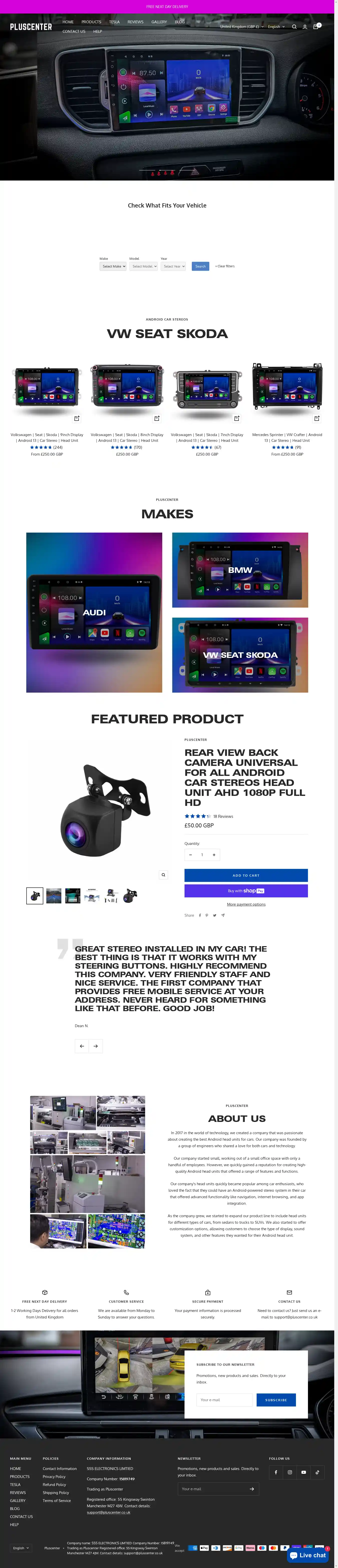Open Refund Policy in footer
The image size is (338, 1568).
tap(54, 1484)
